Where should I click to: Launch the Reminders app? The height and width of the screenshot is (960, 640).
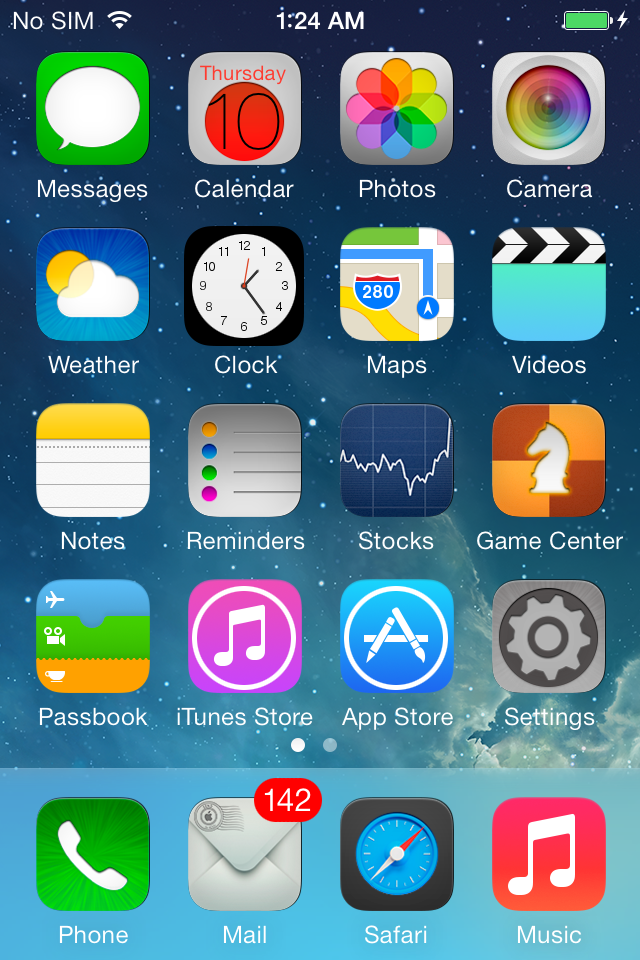245,460
